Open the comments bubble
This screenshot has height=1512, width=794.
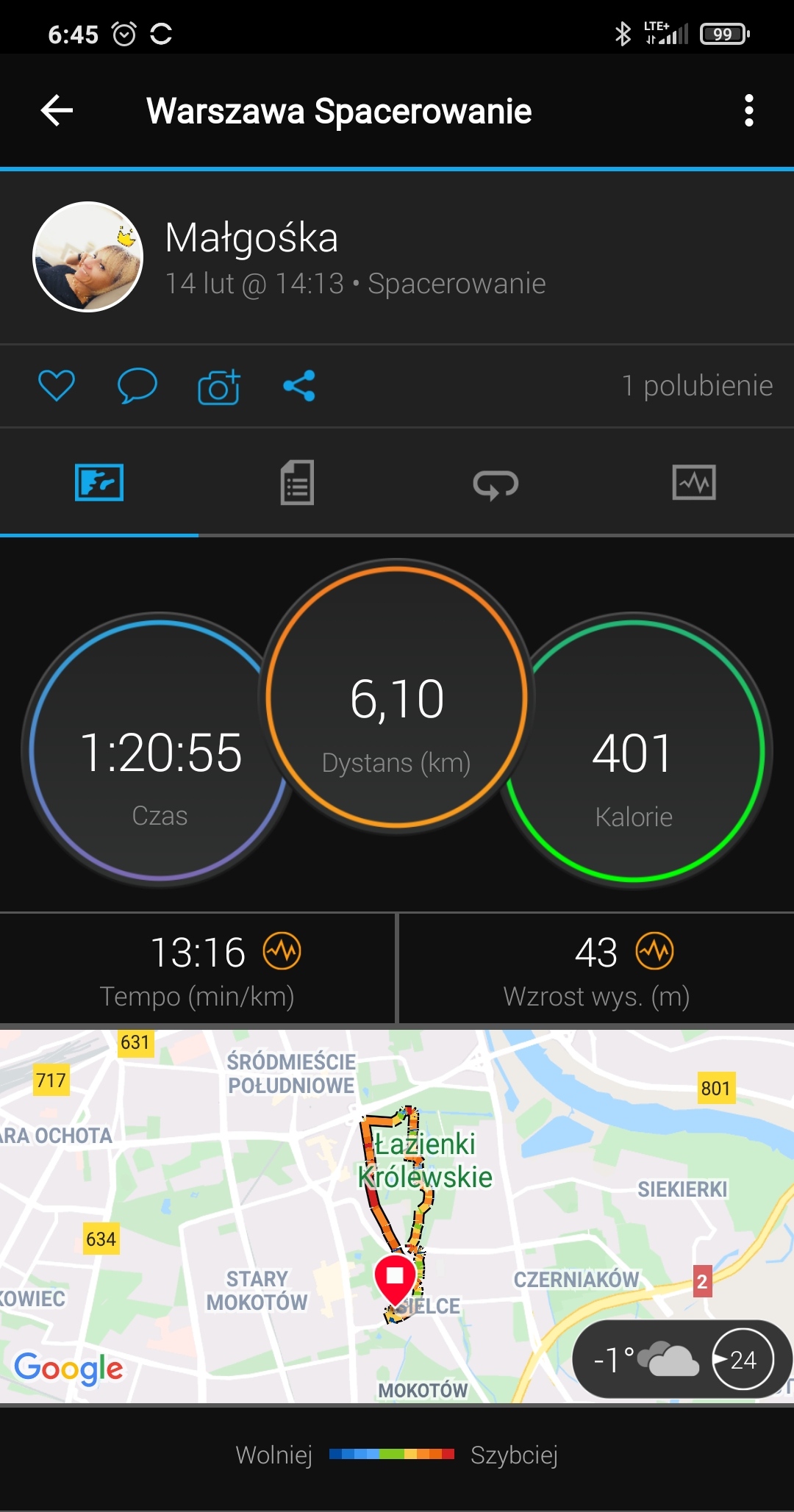137,386
